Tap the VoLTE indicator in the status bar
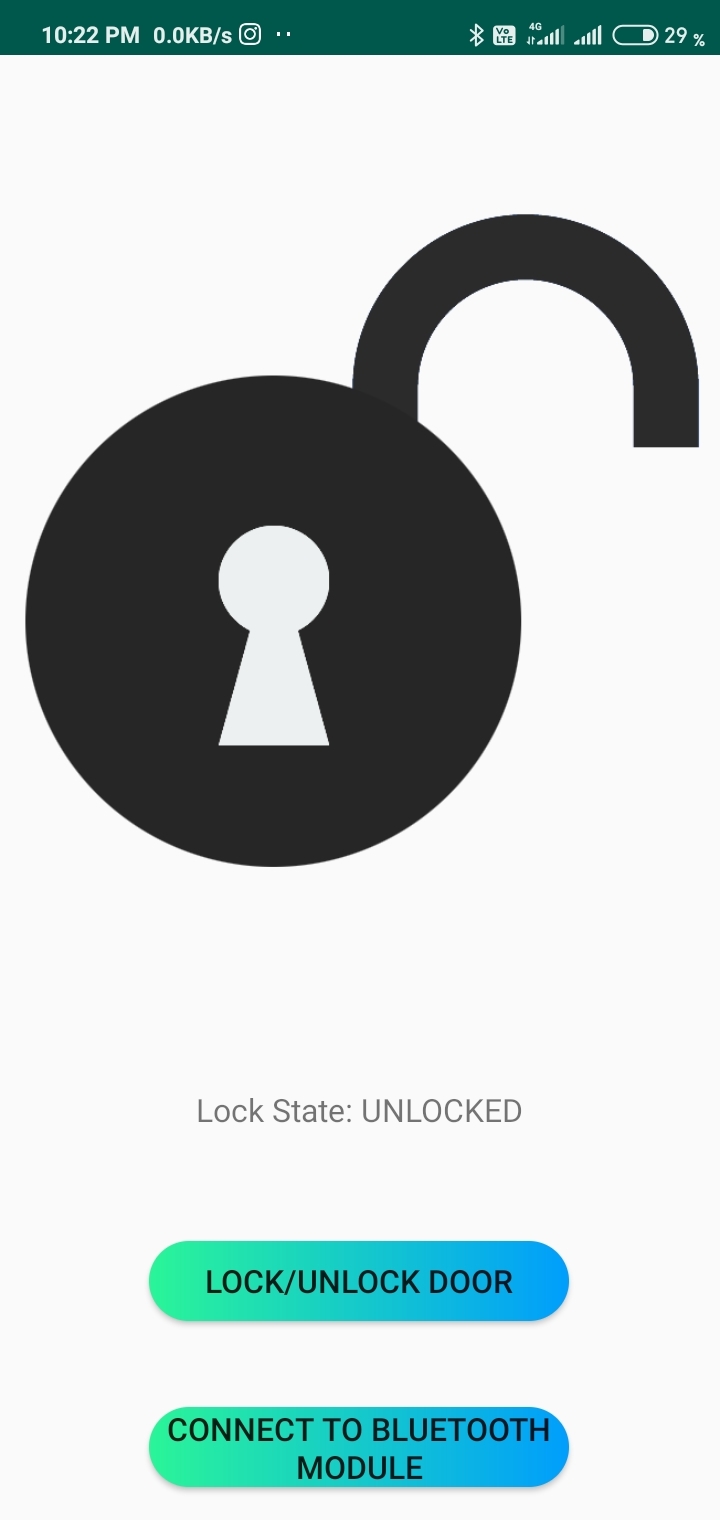 506,33
